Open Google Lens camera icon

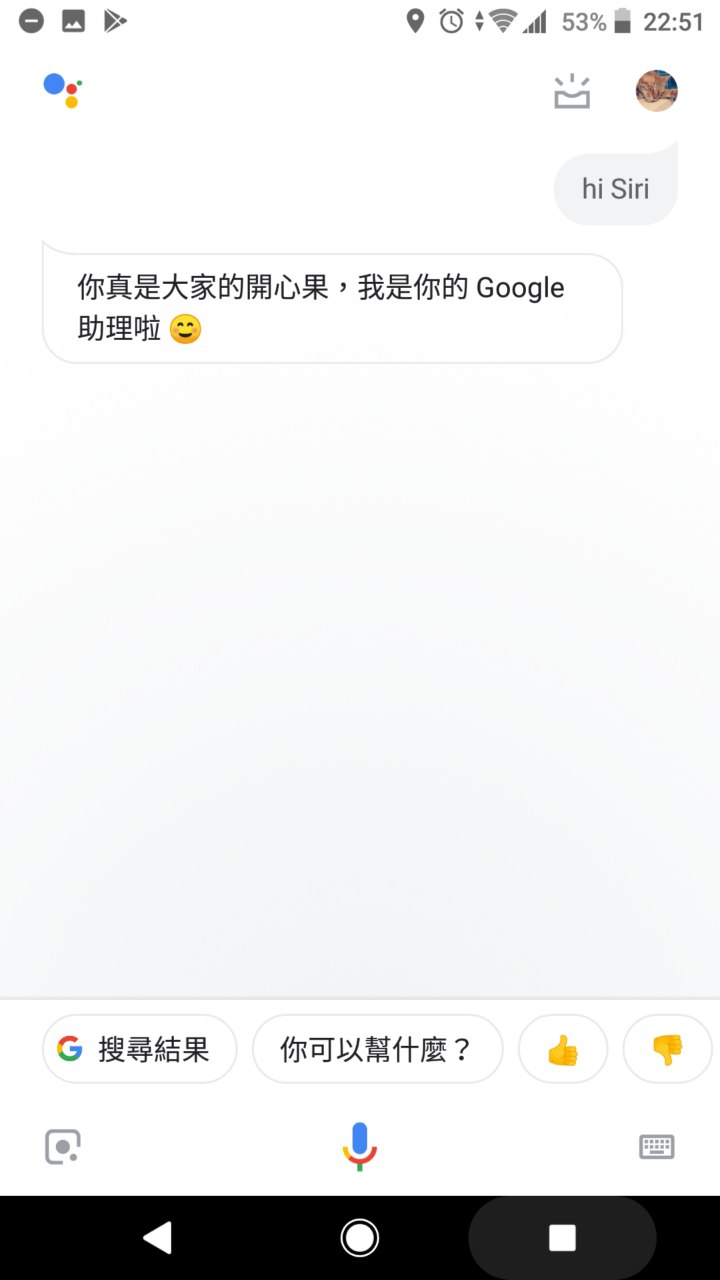point(63,1146)
